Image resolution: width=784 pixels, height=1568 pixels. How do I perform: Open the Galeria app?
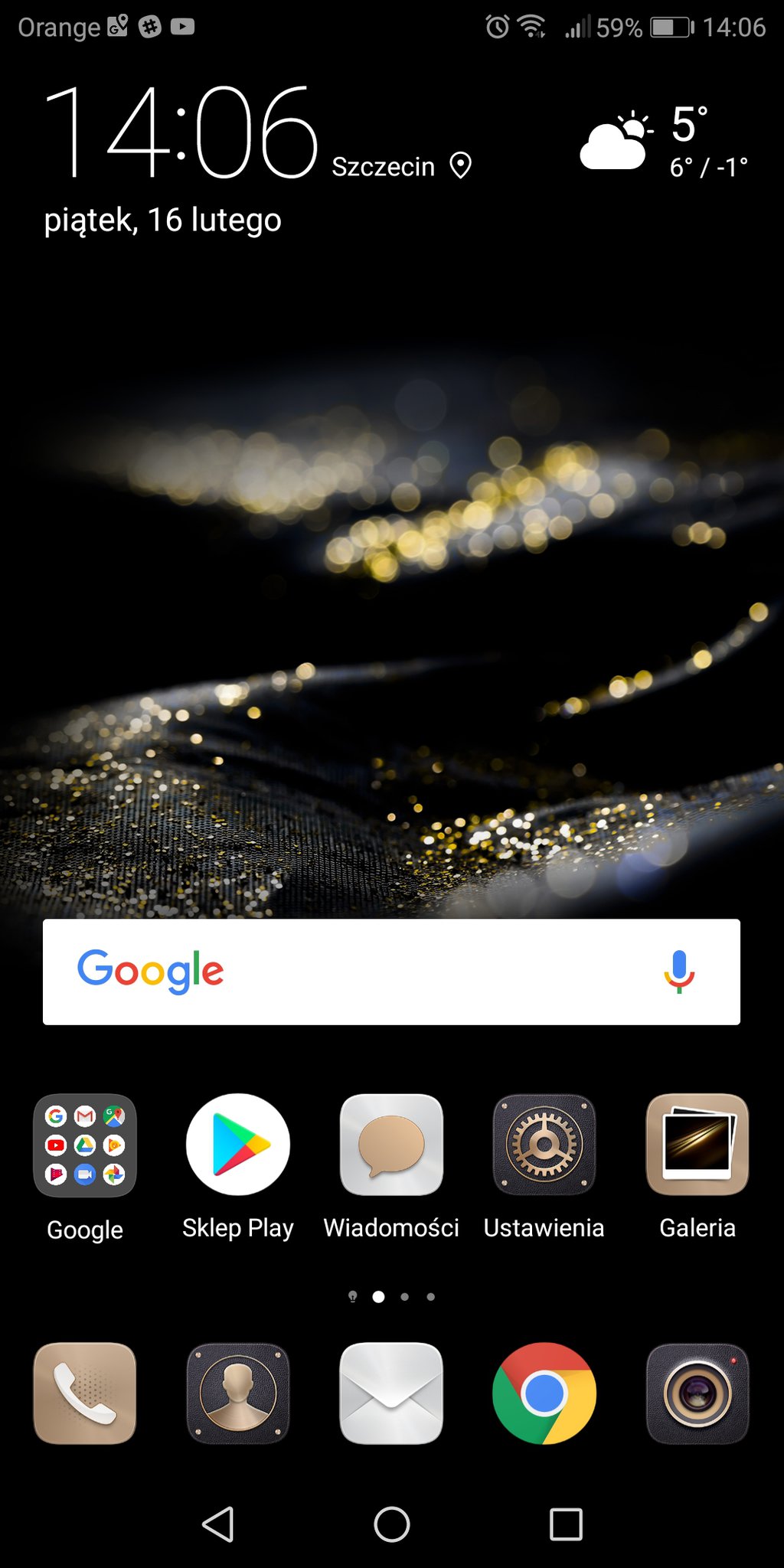pos(697,1145)
